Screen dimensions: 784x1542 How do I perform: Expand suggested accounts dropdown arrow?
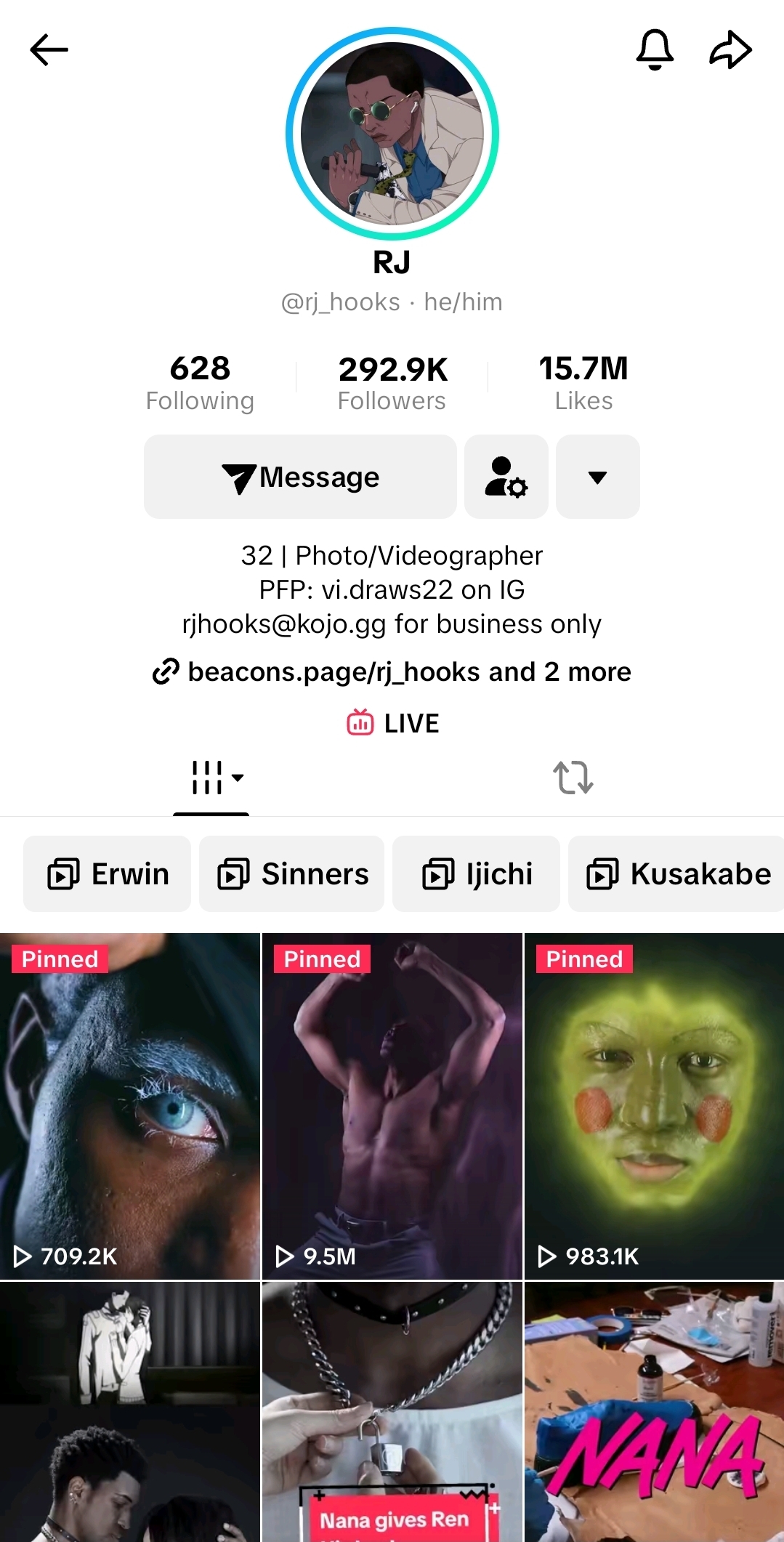coord(597,477)
